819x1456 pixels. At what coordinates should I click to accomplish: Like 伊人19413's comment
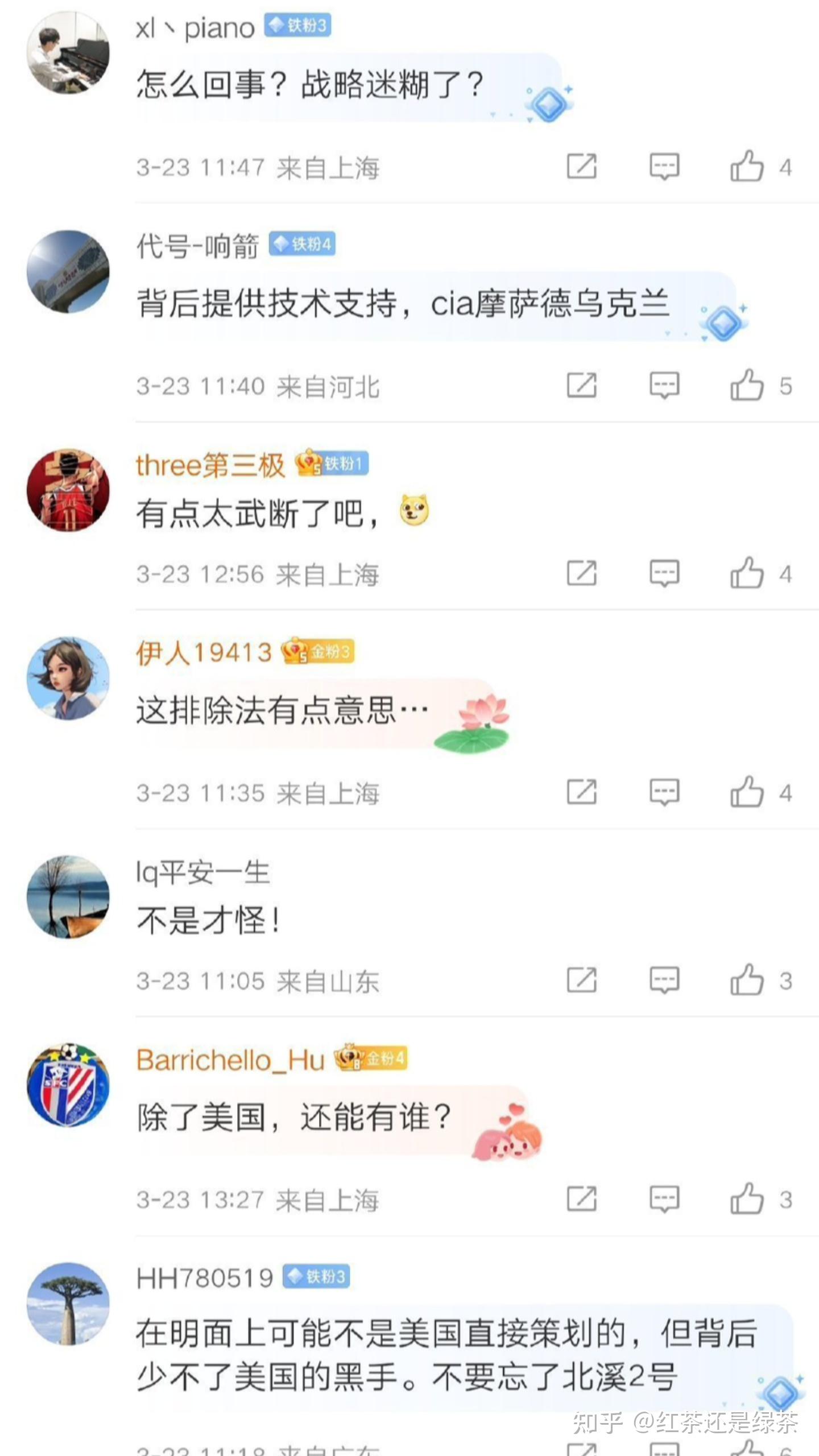747,792
